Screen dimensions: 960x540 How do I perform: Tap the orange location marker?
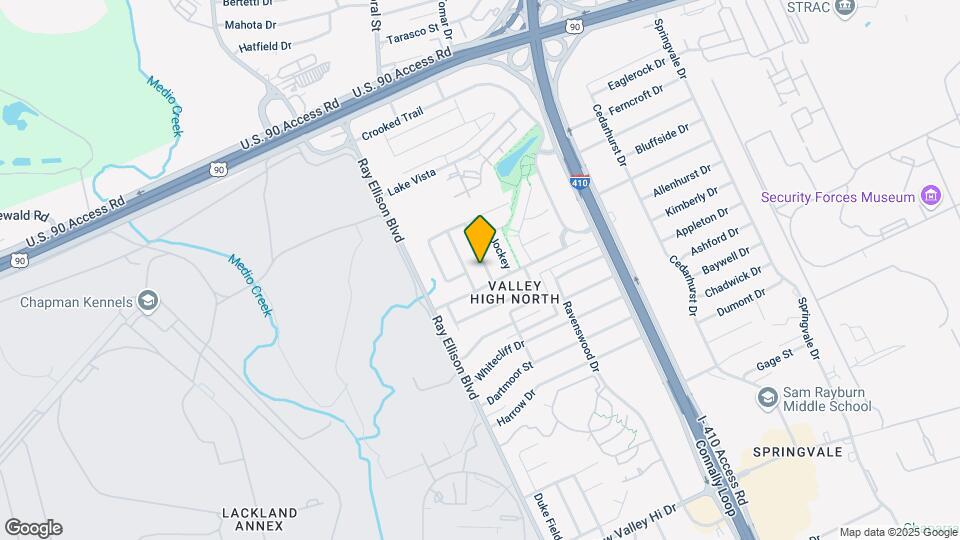click(x=481, y=239)
